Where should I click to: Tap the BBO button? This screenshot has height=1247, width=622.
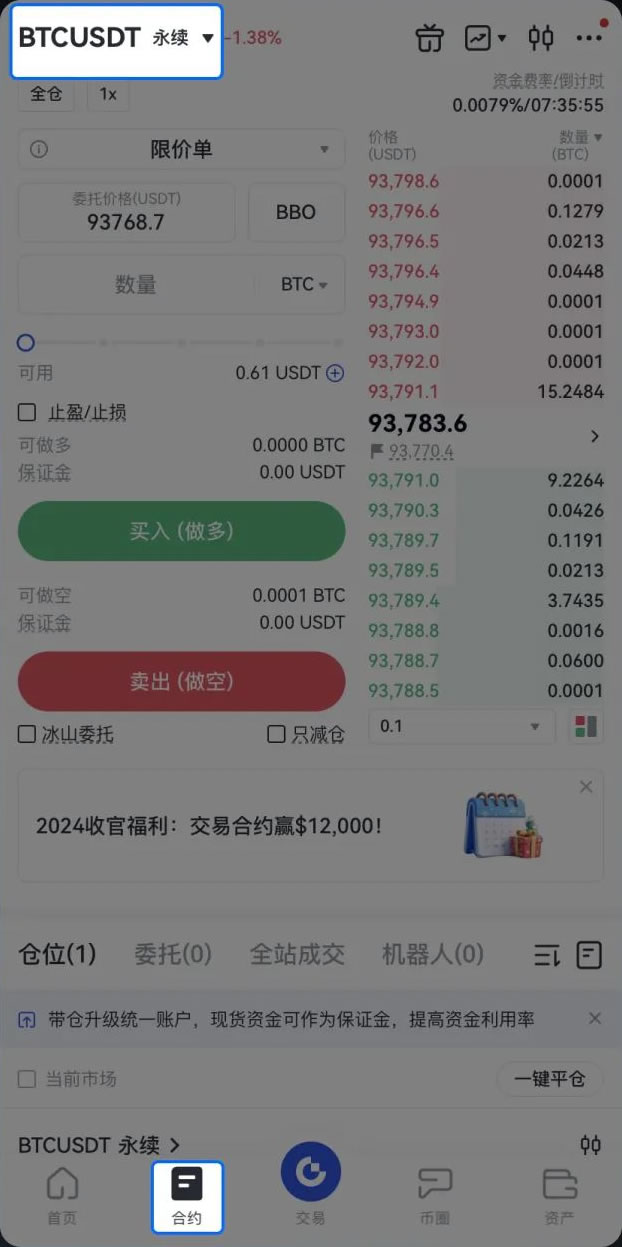tap(296, 212)
